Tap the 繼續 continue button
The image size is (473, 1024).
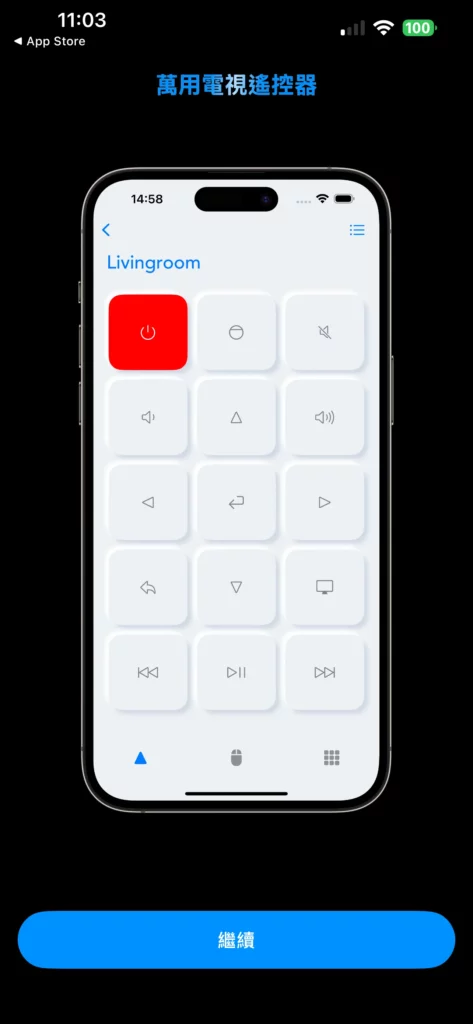pos(236,939)
